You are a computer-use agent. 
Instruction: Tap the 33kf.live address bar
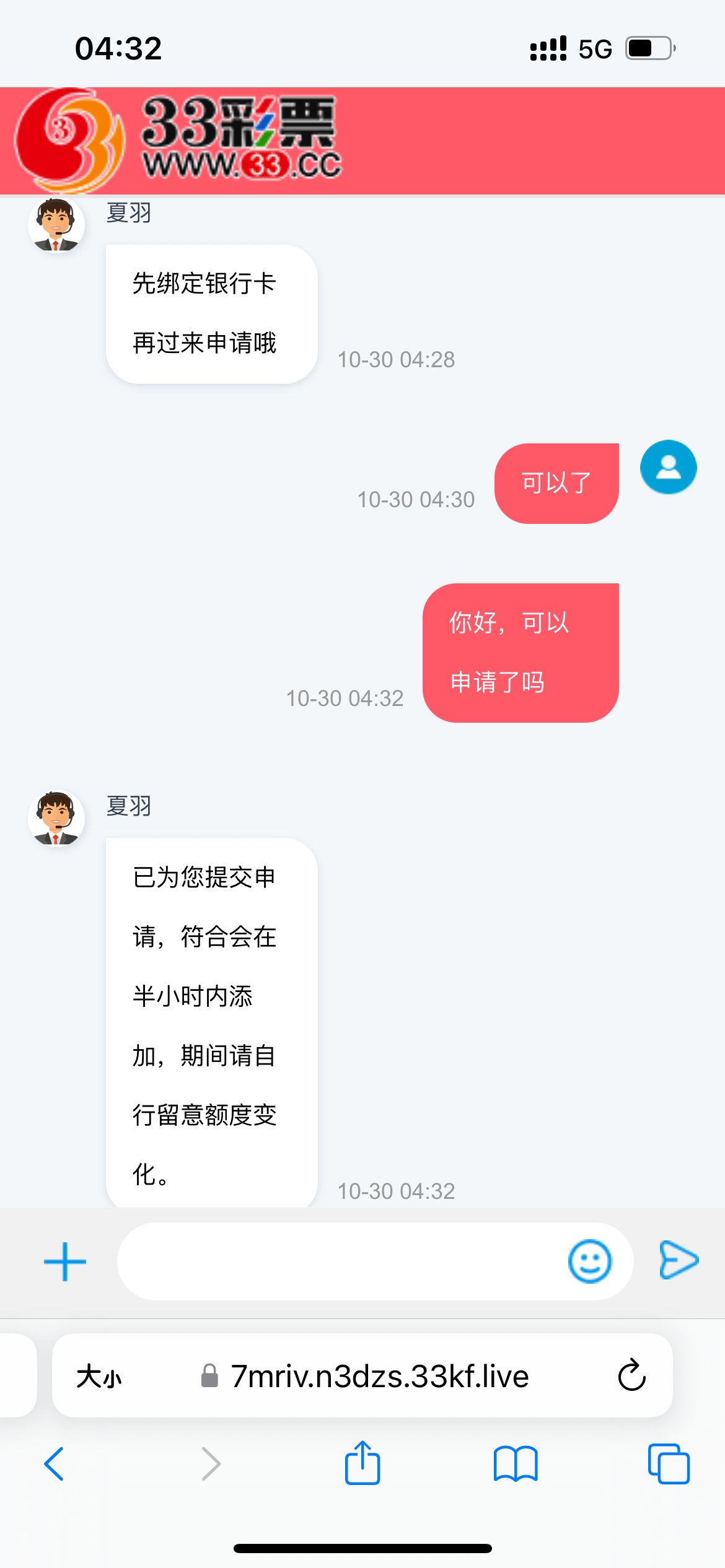pos(379,1377)
